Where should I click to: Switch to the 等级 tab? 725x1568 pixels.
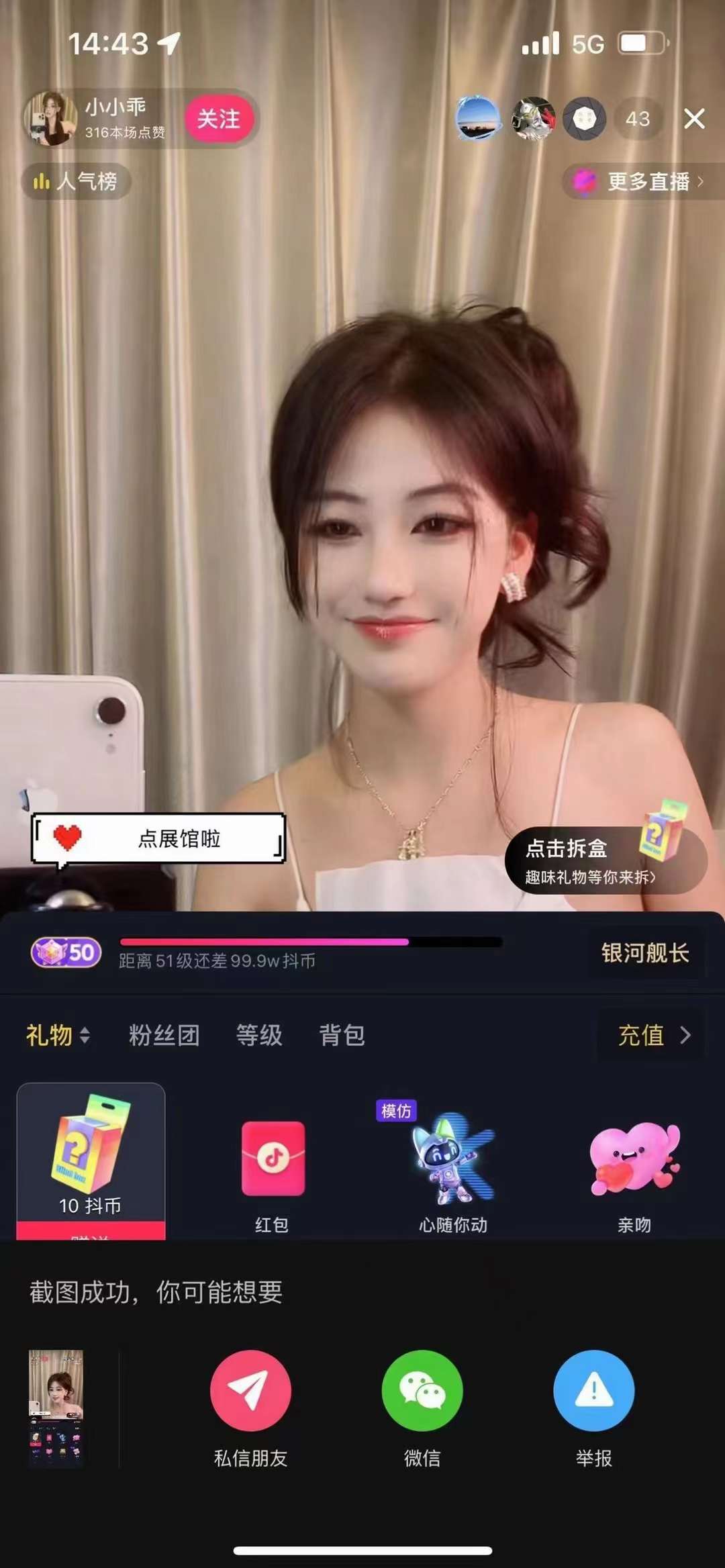point(259,1035)
